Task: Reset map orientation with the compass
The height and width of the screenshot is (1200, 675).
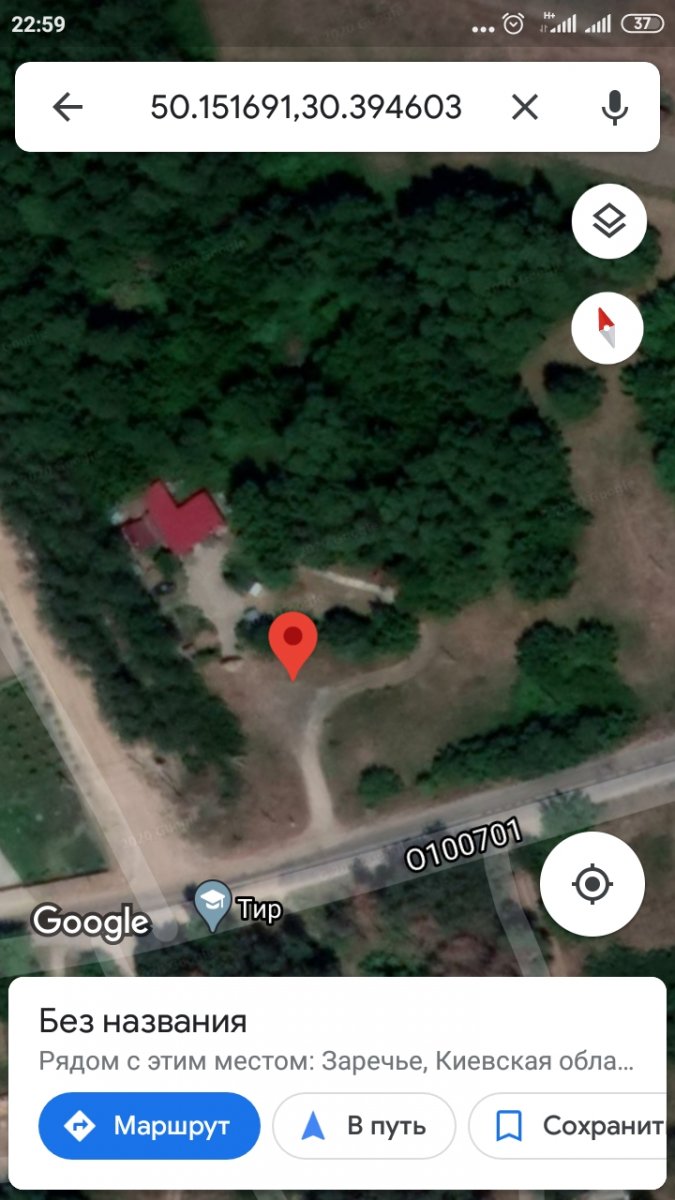Action: (x=609, y=327)
